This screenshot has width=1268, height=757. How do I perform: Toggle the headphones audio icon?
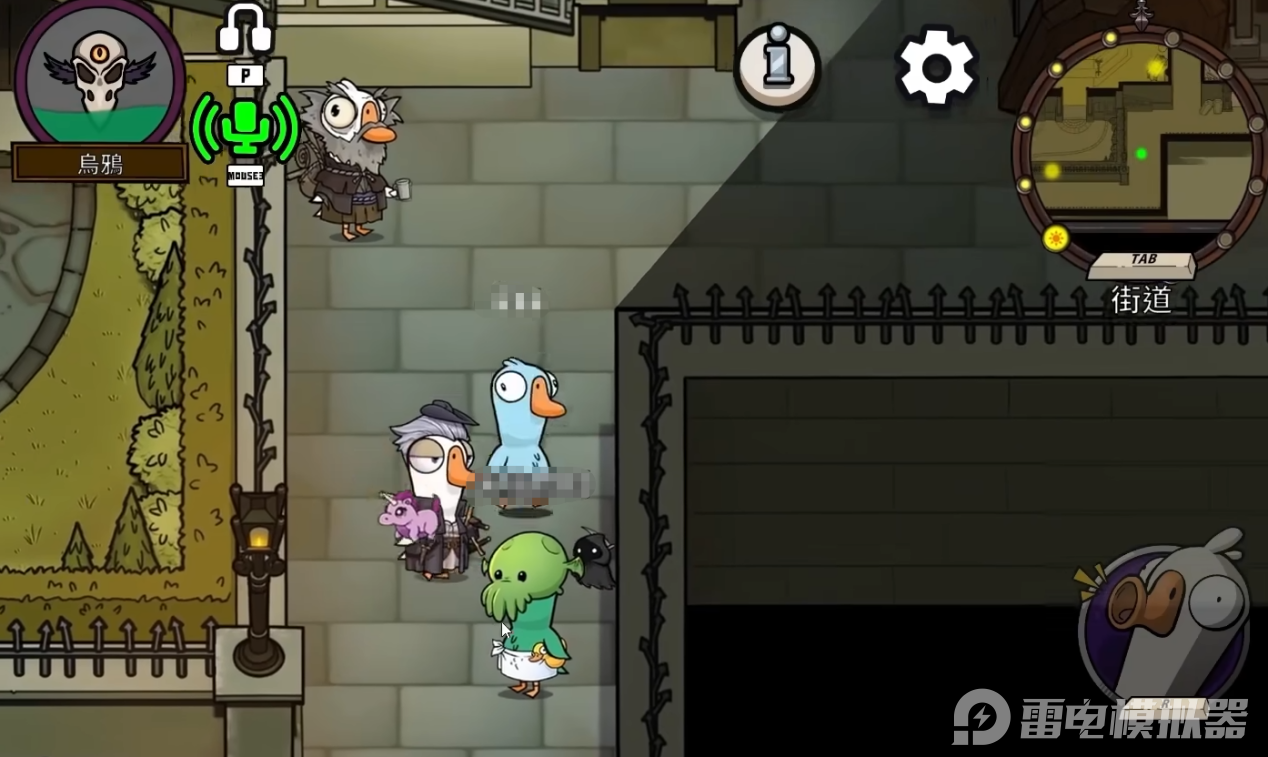tap(245, 30)
